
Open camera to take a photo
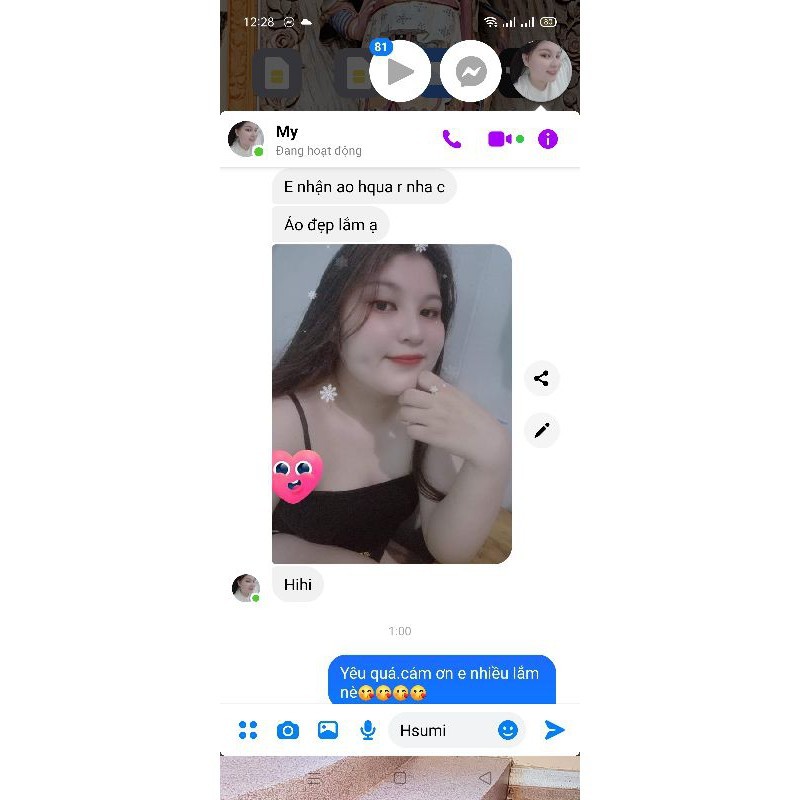[288, 730]
